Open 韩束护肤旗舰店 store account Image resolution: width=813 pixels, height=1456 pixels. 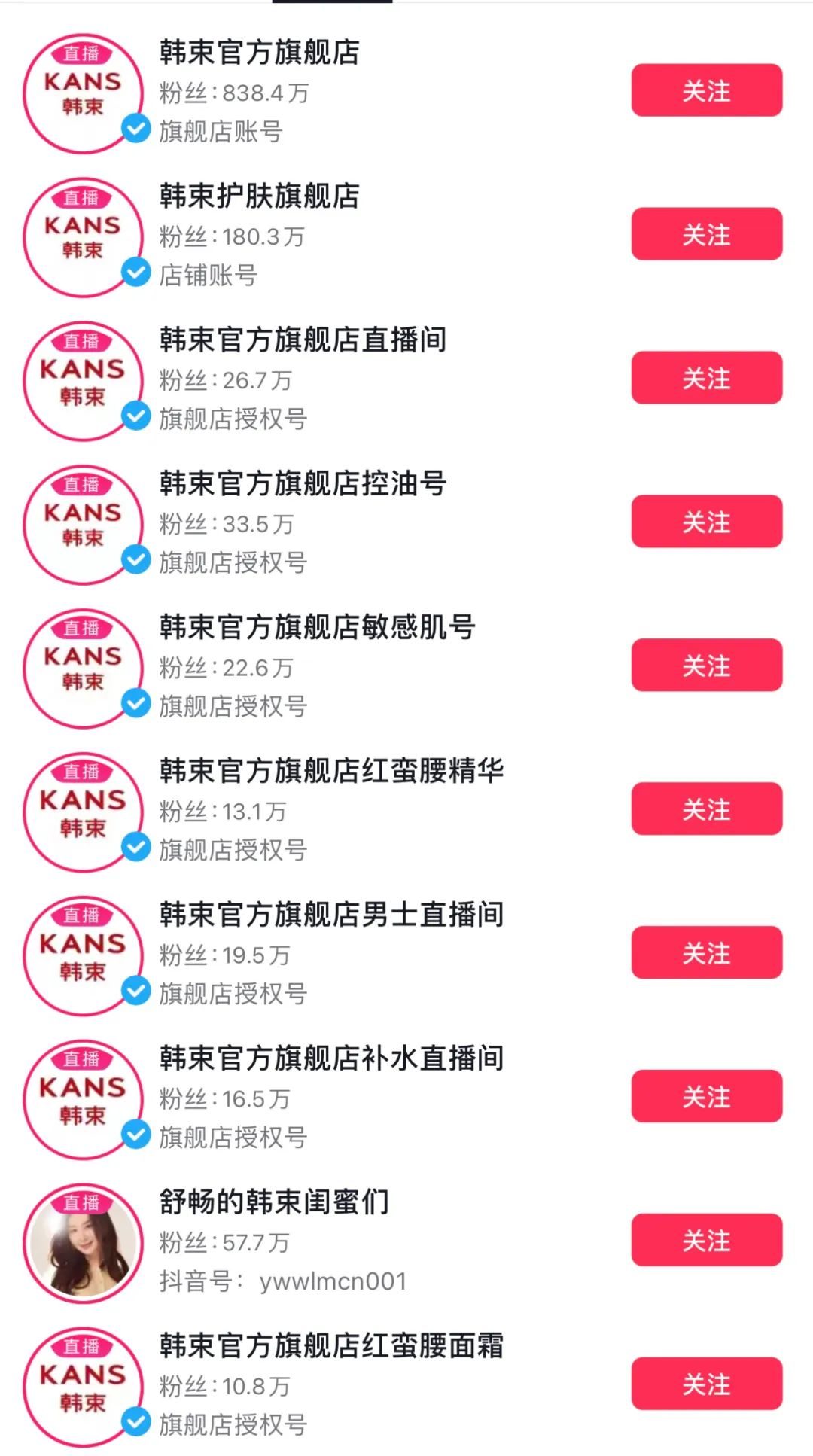(x=259, y=196)
